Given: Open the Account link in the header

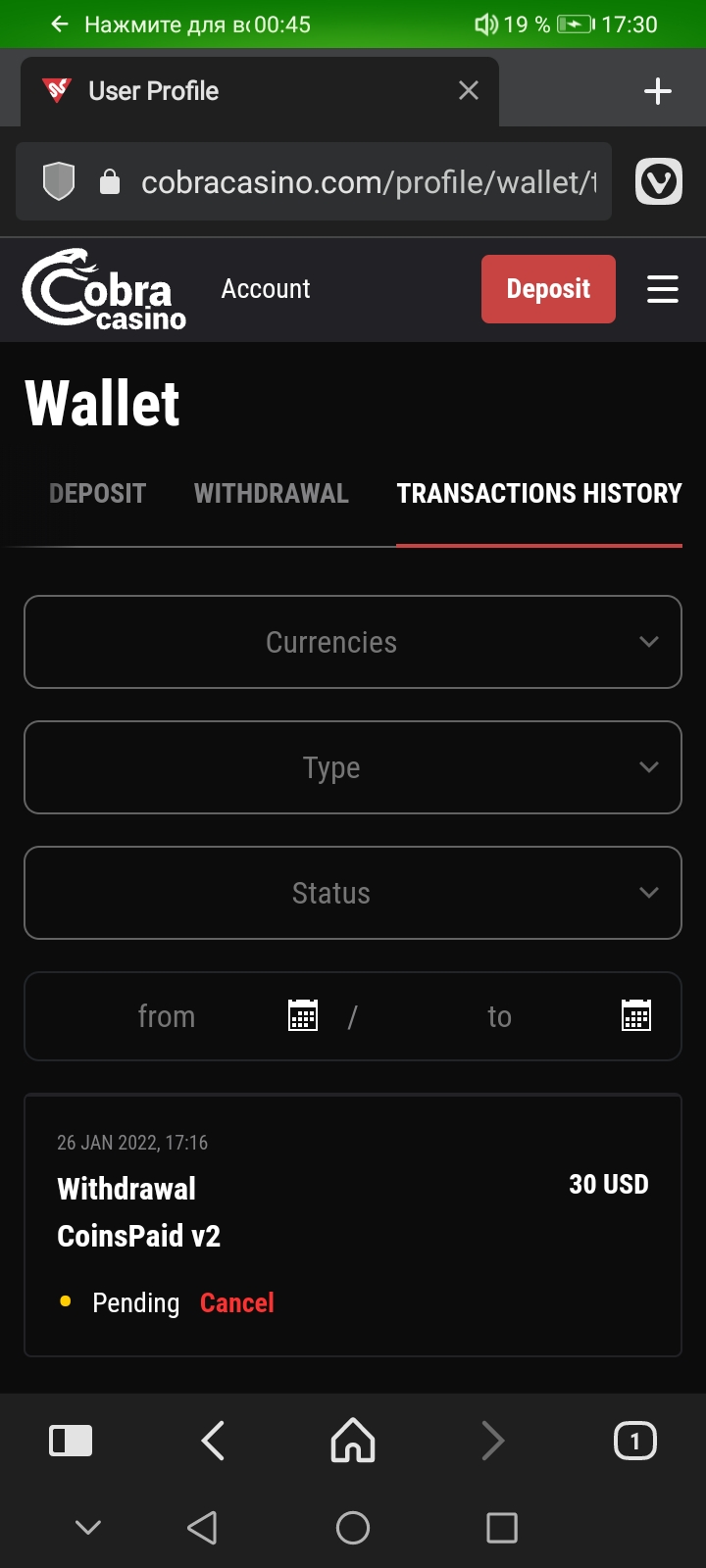Looking at the screenshot, I should pyautogui.click(x=266, y=289).
